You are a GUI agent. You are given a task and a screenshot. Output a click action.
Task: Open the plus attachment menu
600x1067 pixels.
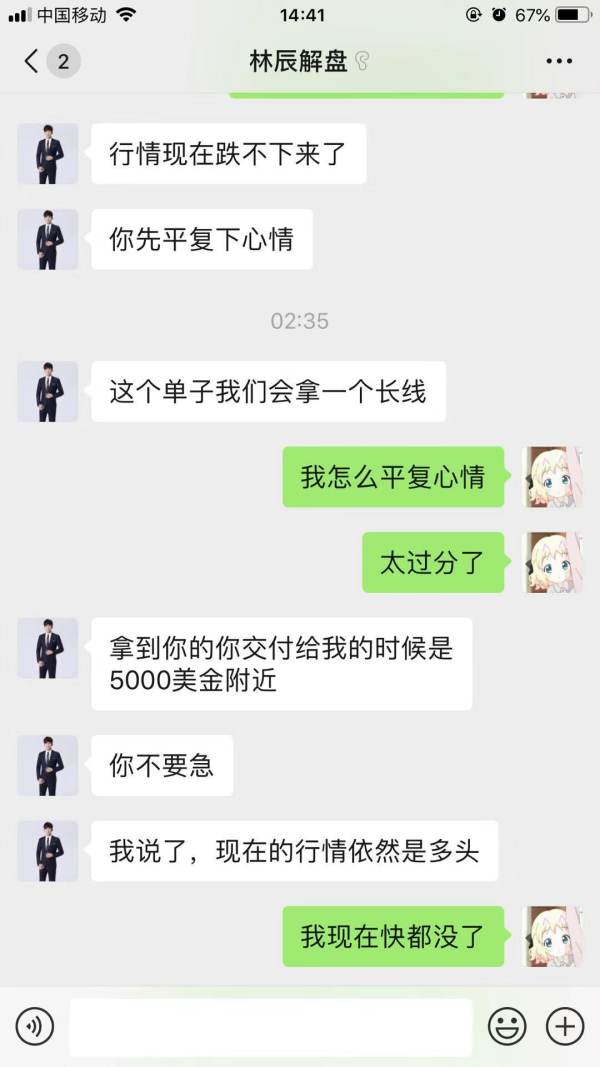pyautogui.click(x=565, y=1026)
